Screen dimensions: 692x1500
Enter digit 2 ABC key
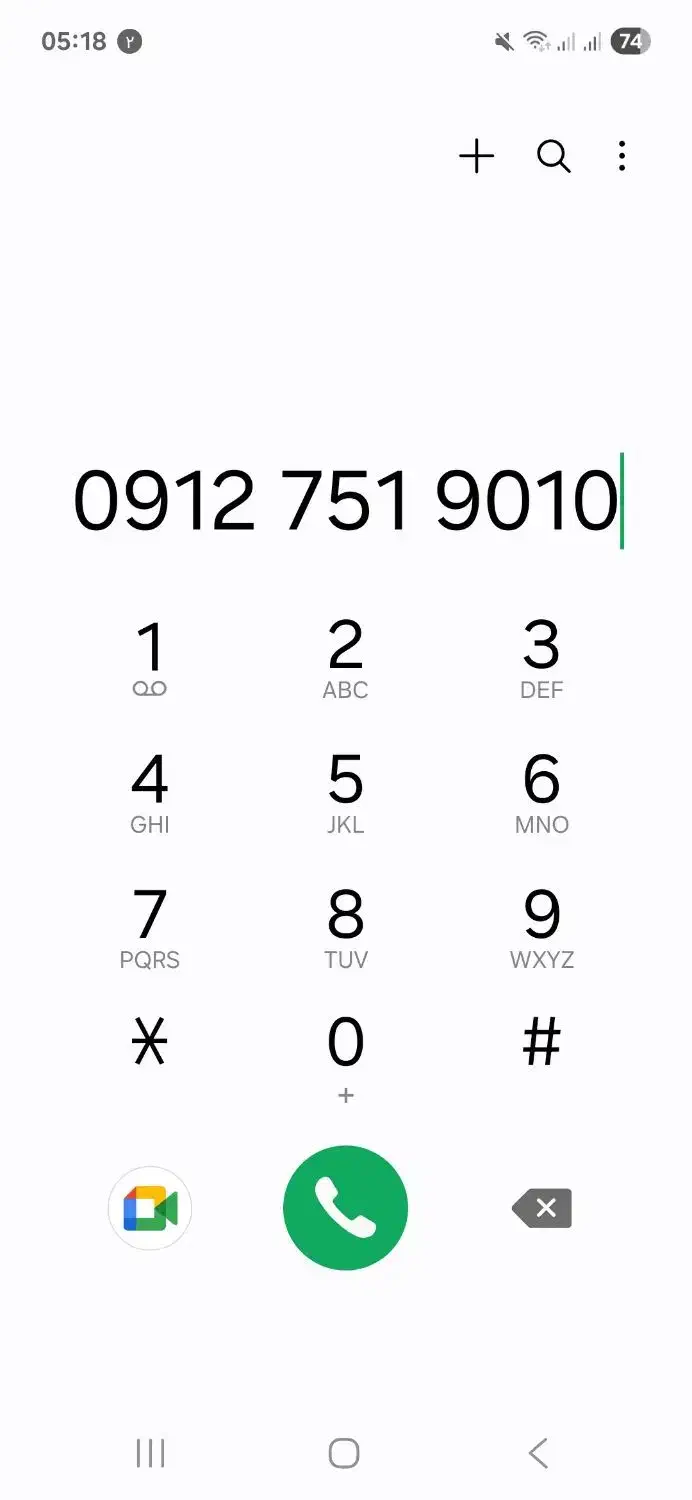coord(346,657)
